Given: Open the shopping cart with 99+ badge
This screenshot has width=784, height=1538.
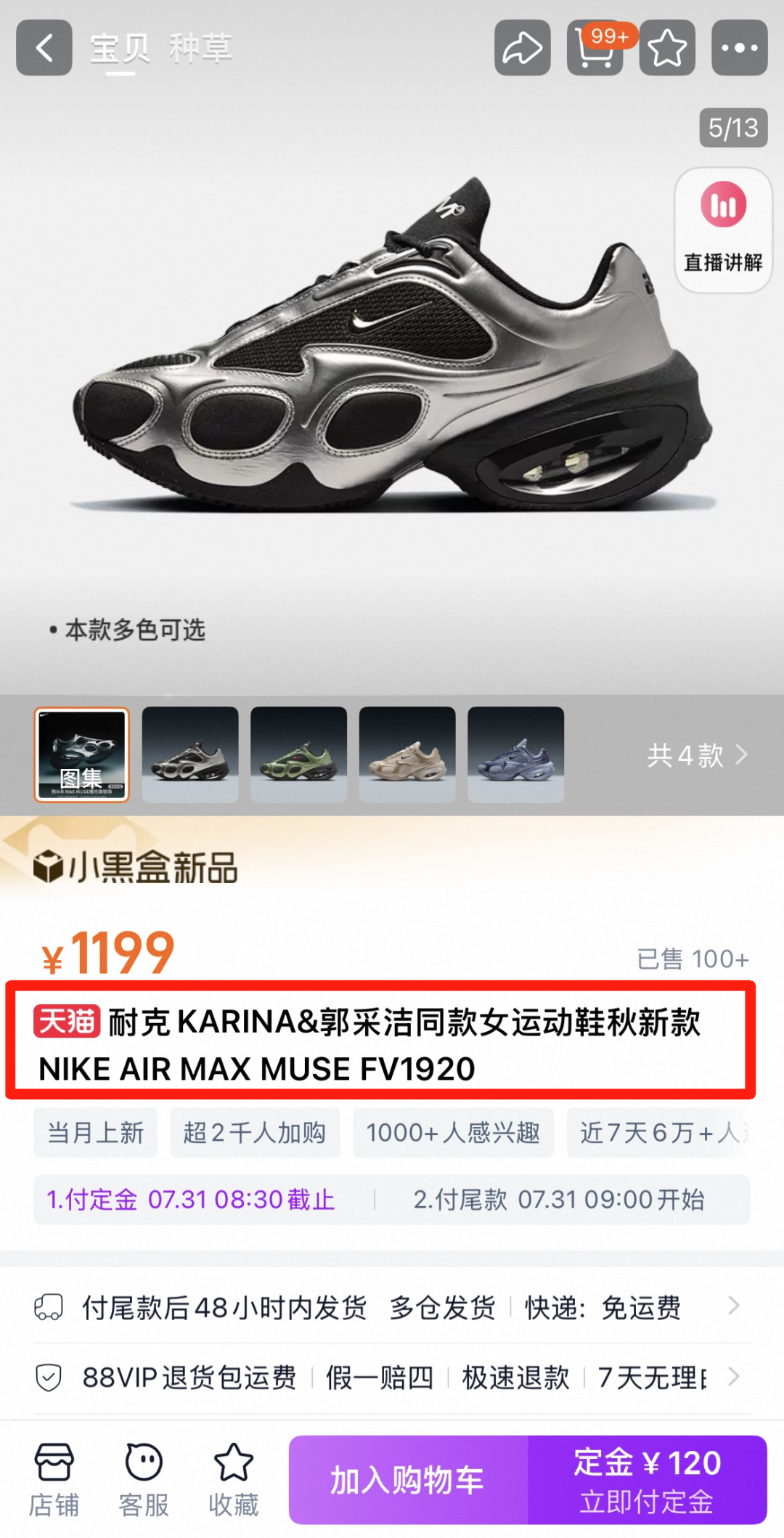Looking at the screenshot, I should [595, 48].
